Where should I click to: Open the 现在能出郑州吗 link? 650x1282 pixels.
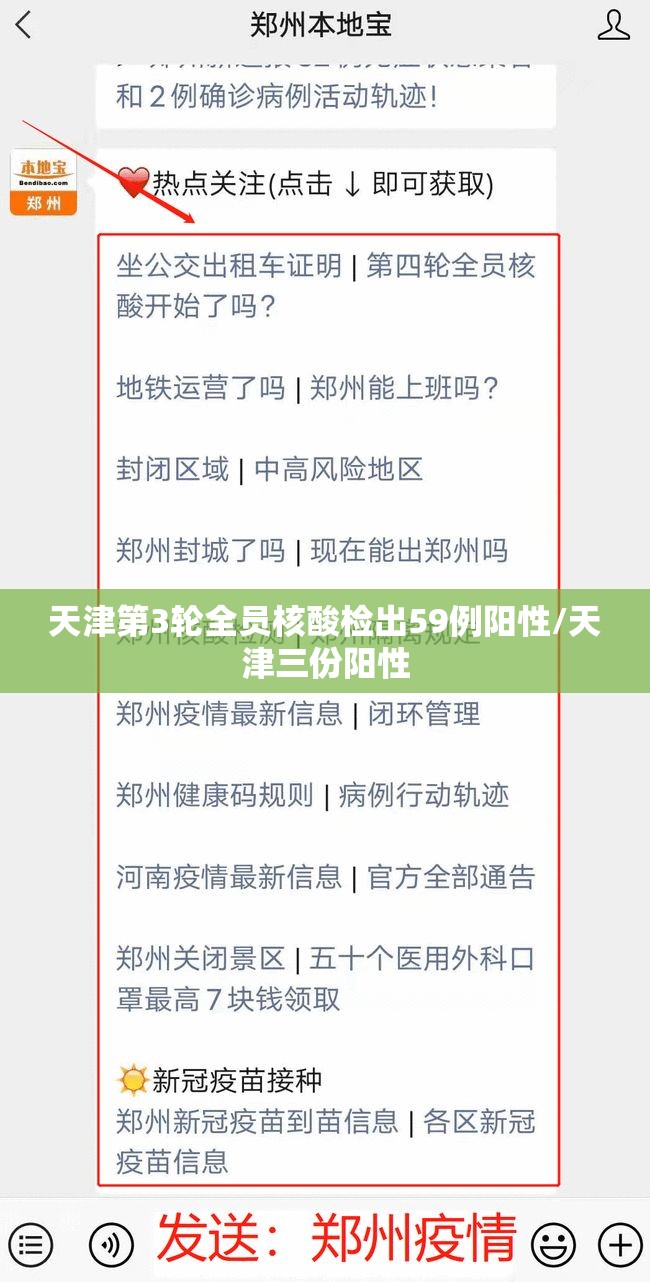tap(409, 550)
